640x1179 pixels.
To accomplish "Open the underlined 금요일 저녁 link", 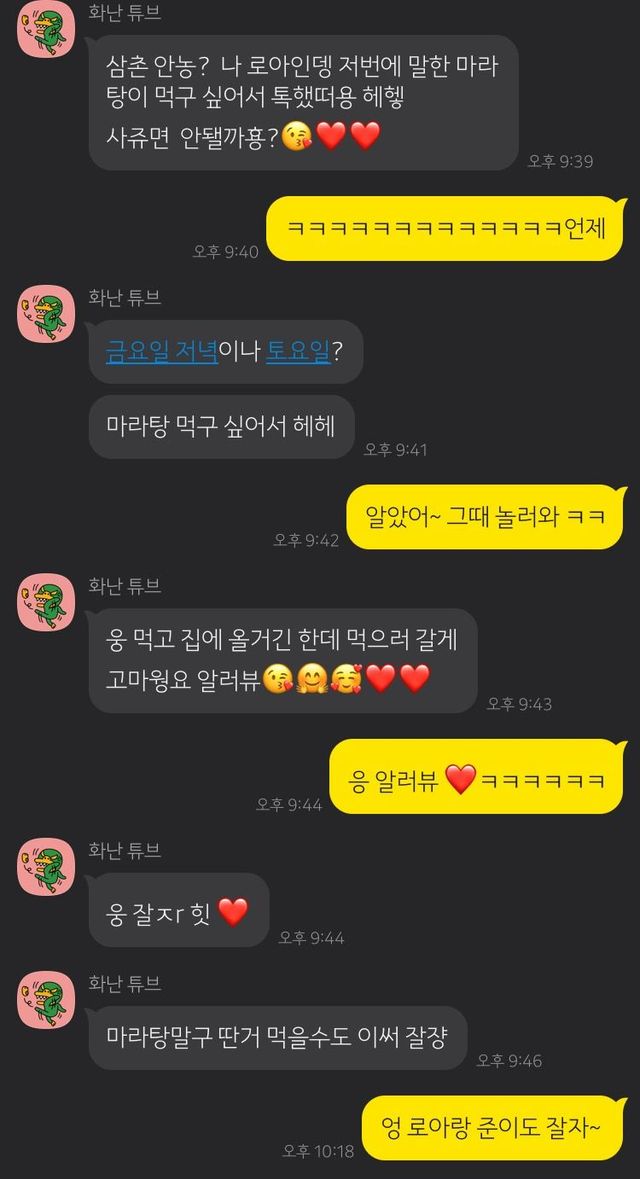I will tap(162, 351).
